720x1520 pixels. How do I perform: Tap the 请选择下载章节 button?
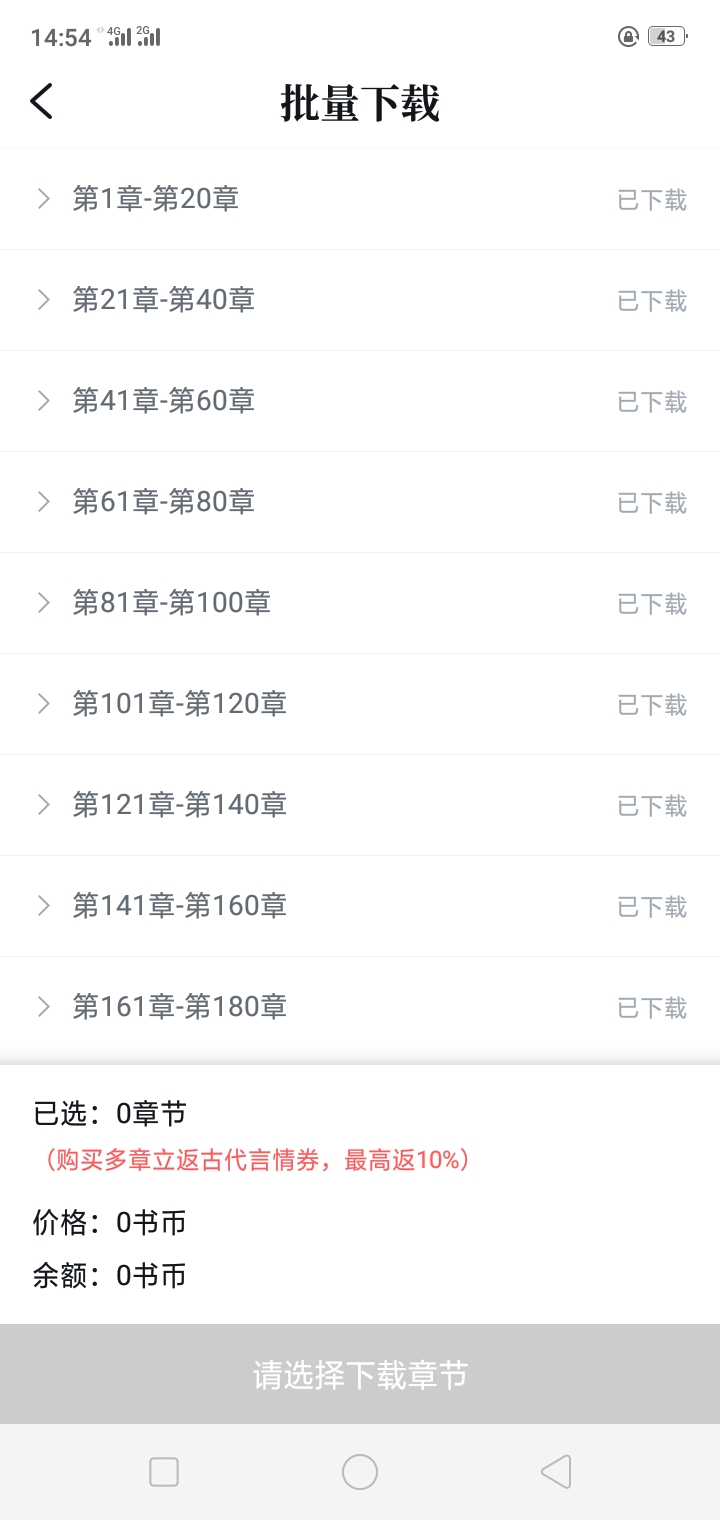coord(360,1374)
